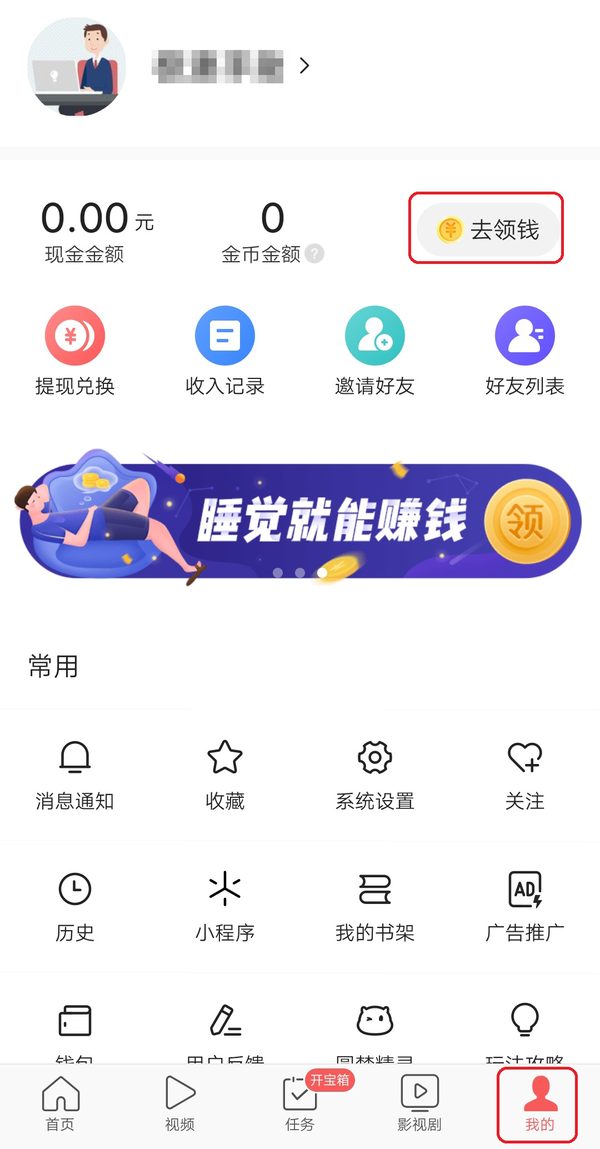The height and width of the screenshot is (1149, 600).
Task: Open 广告推广 ad promotion
Action: click(x=525, y=907)
